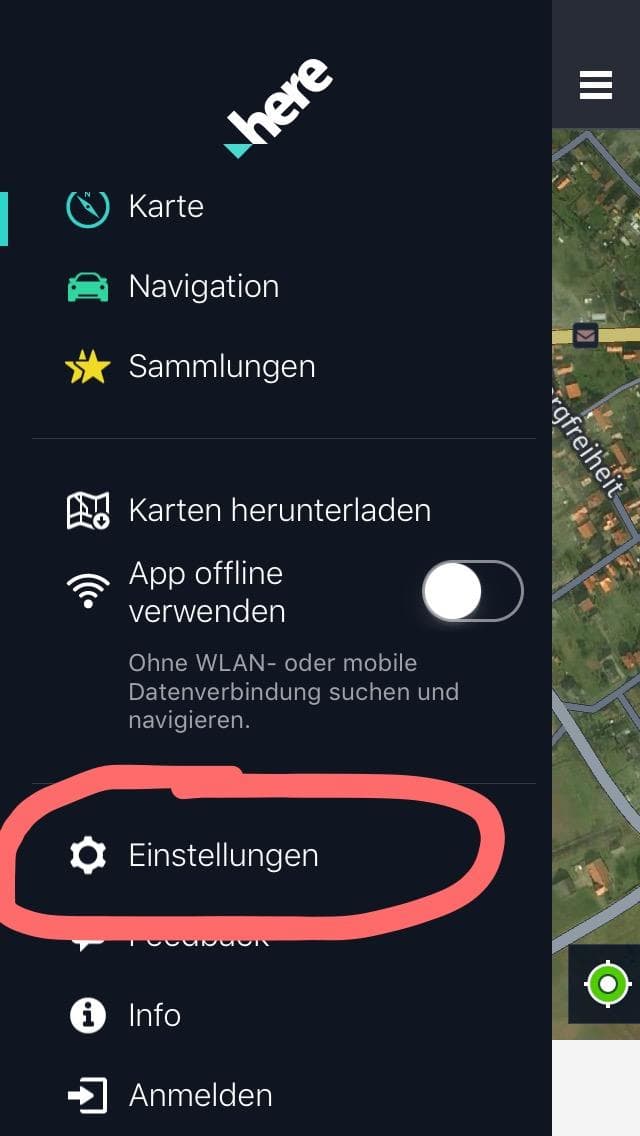
Task: Open Einstellungen
Action: click(x=275, y=856)
